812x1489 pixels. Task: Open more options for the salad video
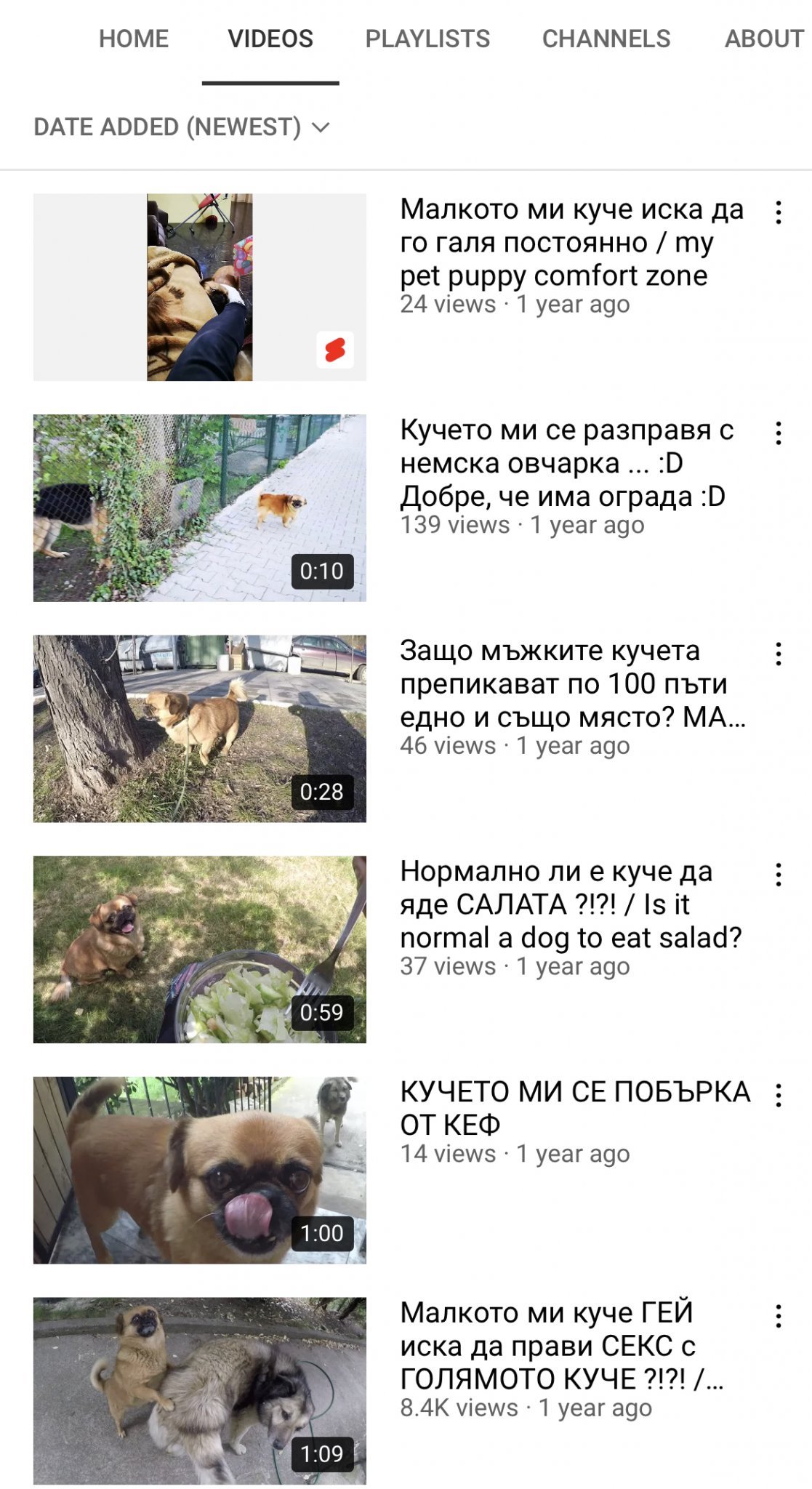[x=779, y=875]
